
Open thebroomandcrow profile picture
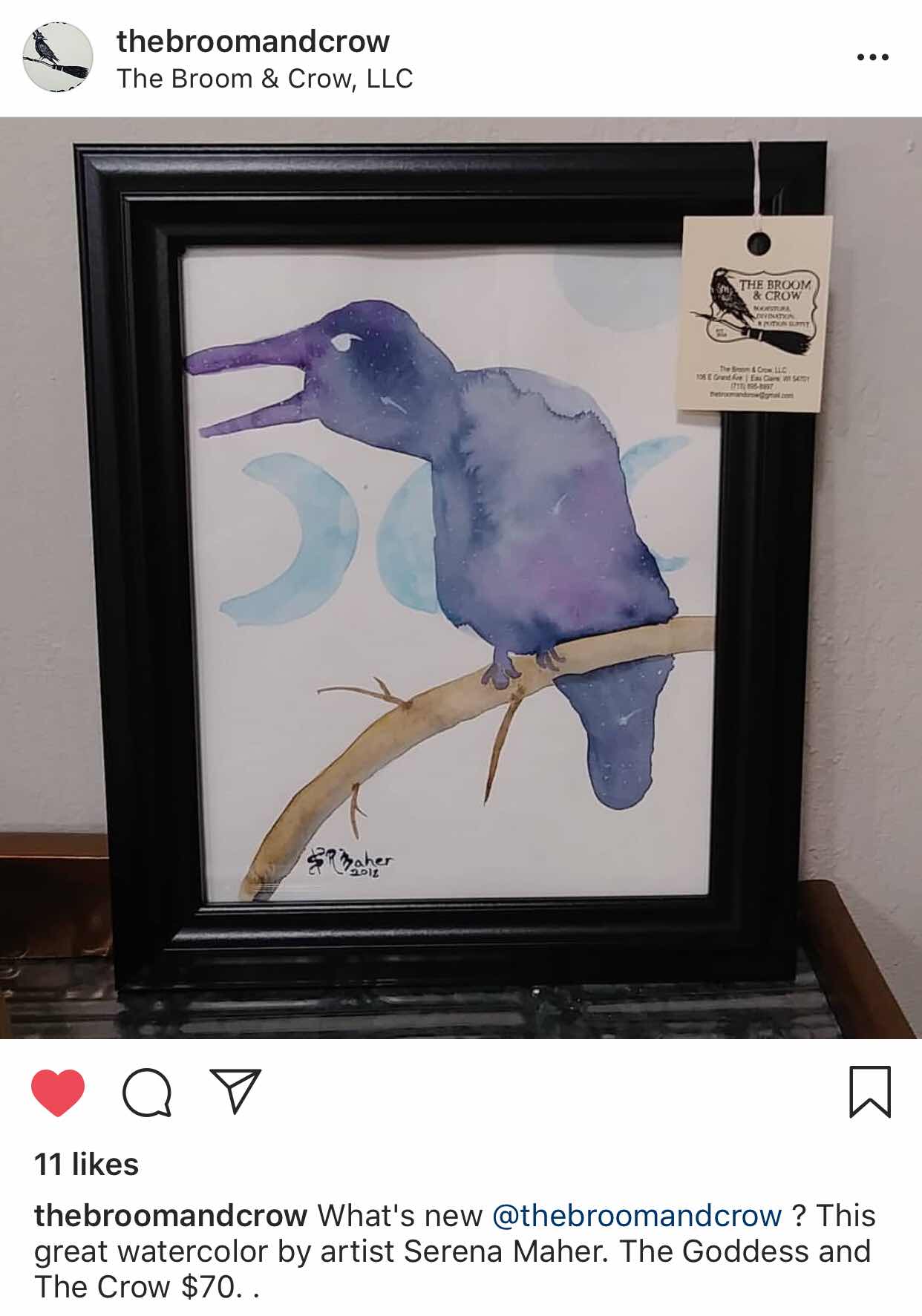[x=57, y=57]
